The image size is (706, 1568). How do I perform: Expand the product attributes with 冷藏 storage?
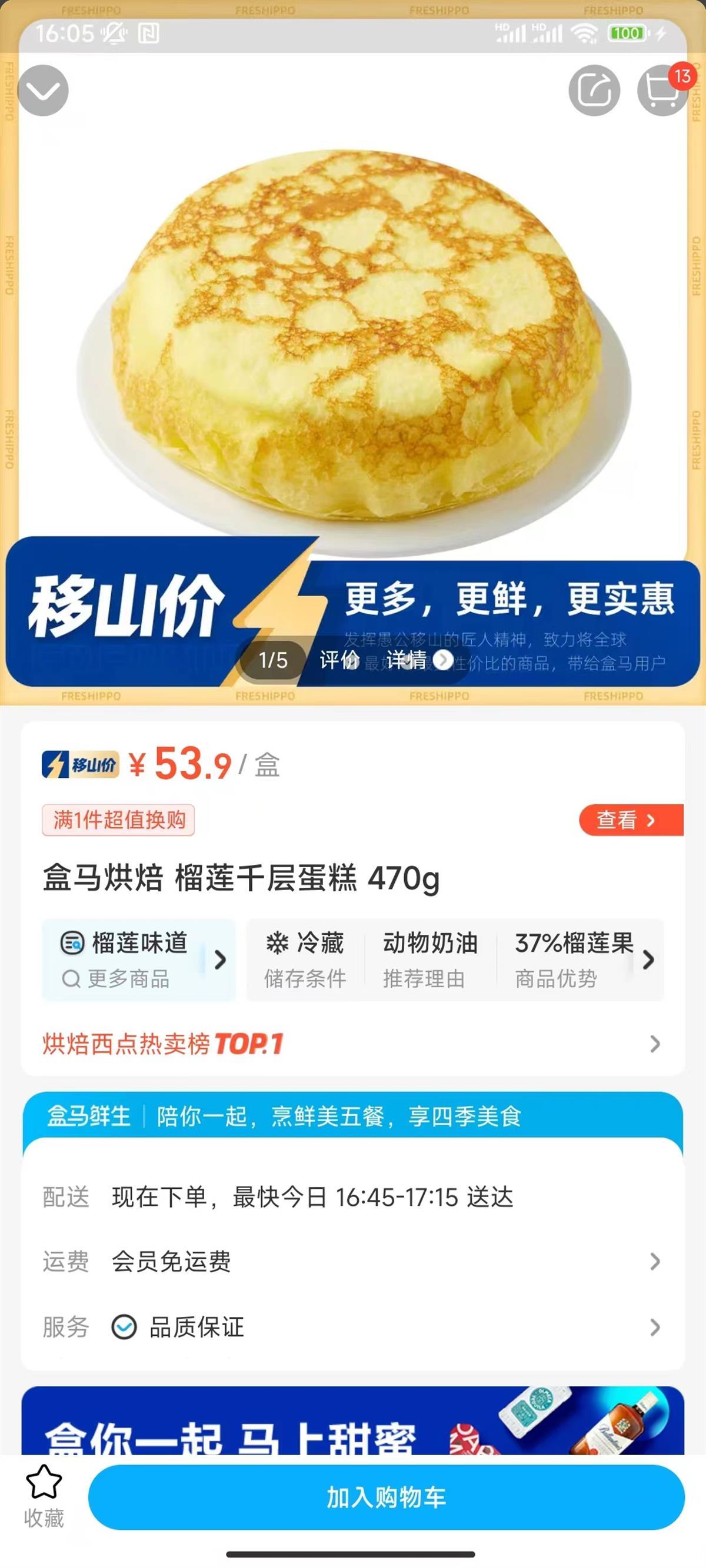[648, 960]
